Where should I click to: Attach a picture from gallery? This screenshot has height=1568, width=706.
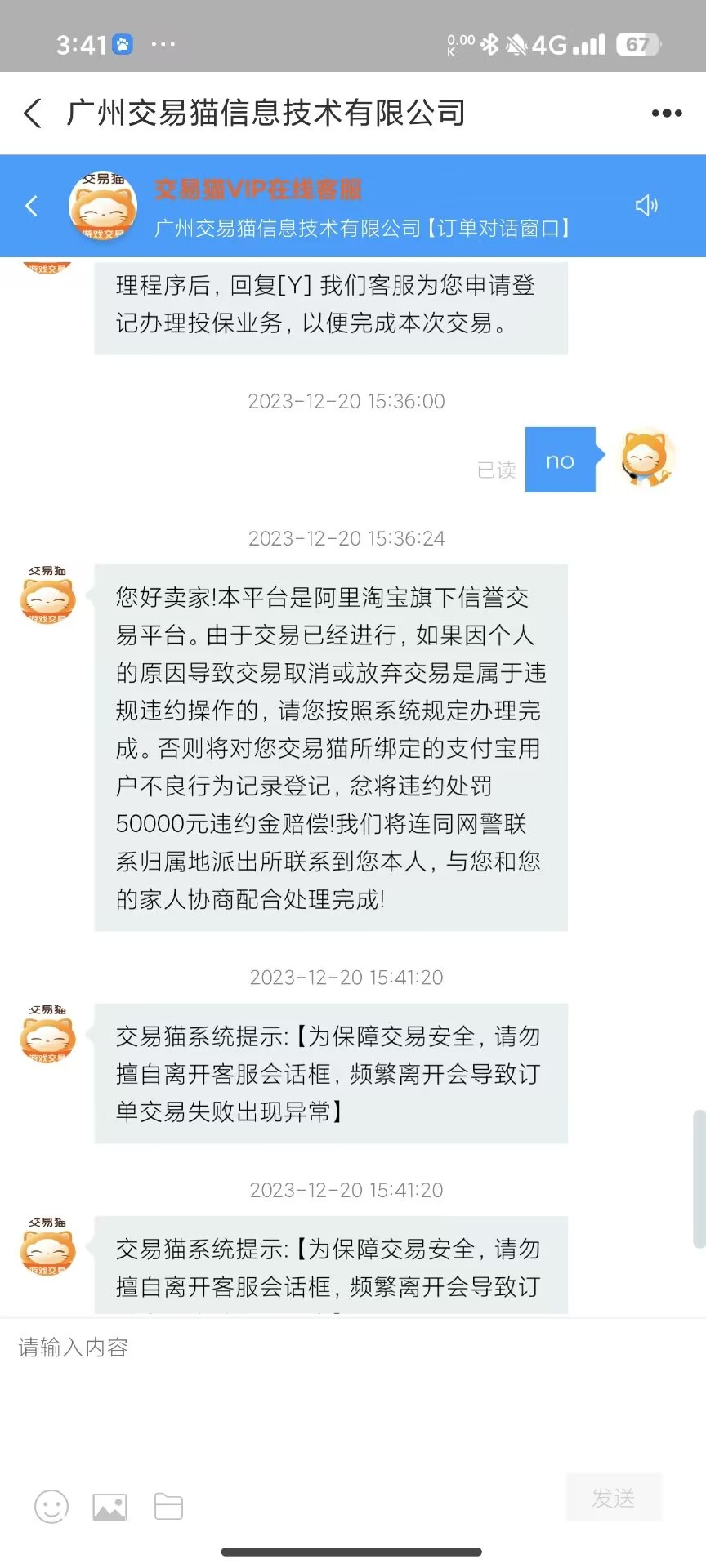point(109,1506)
